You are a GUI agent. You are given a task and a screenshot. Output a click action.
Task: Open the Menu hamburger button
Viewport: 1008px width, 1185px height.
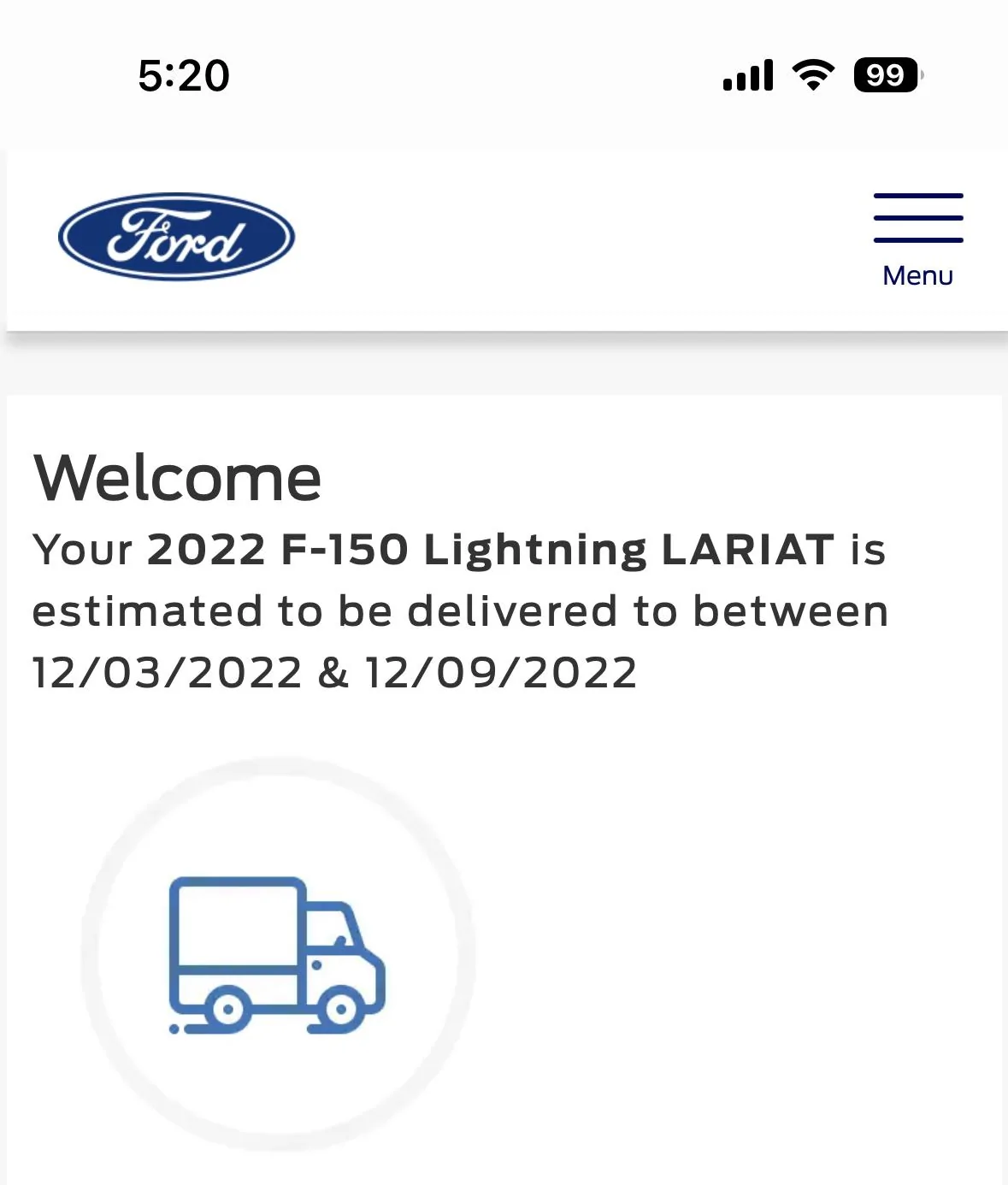[917, 239]
